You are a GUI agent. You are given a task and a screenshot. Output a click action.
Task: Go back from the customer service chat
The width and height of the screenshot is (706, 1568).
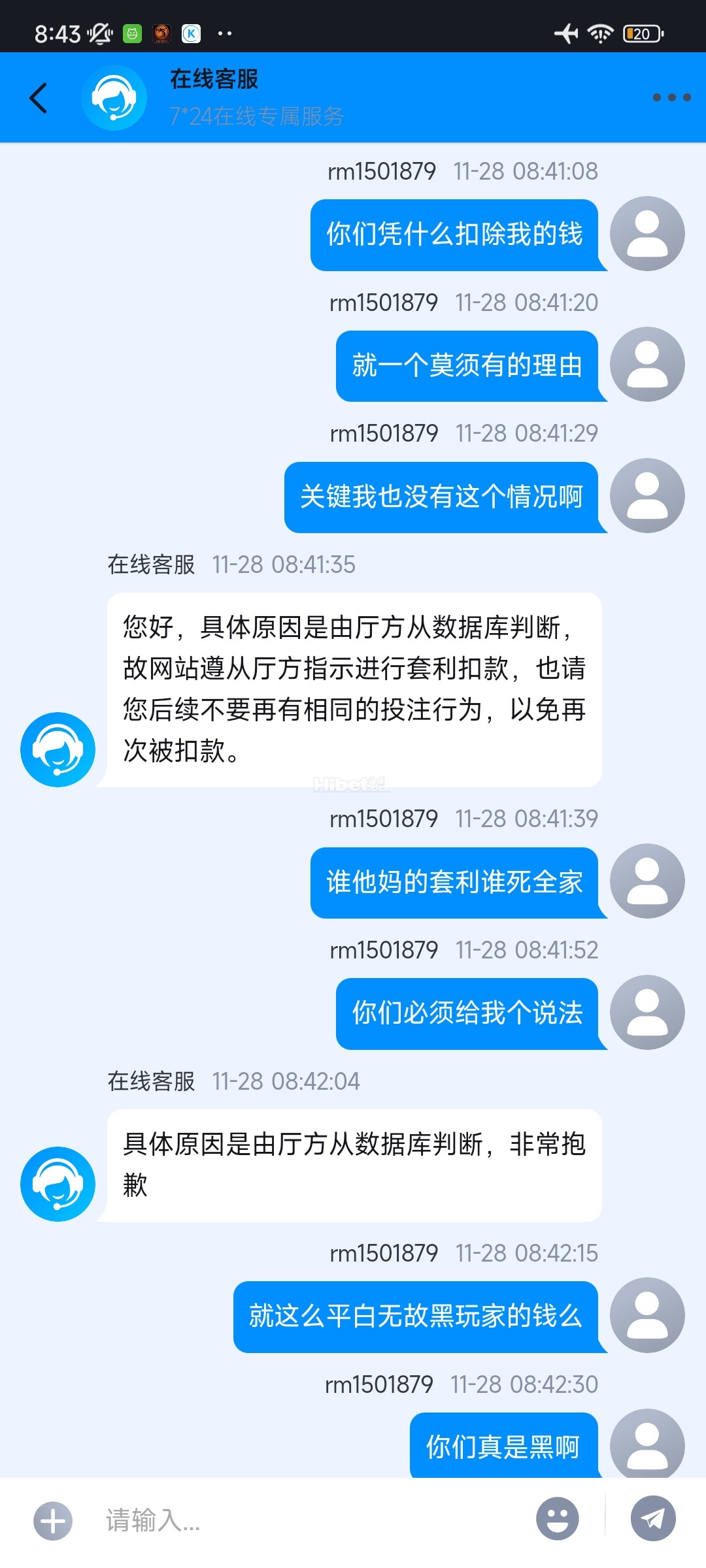[39, 98]
